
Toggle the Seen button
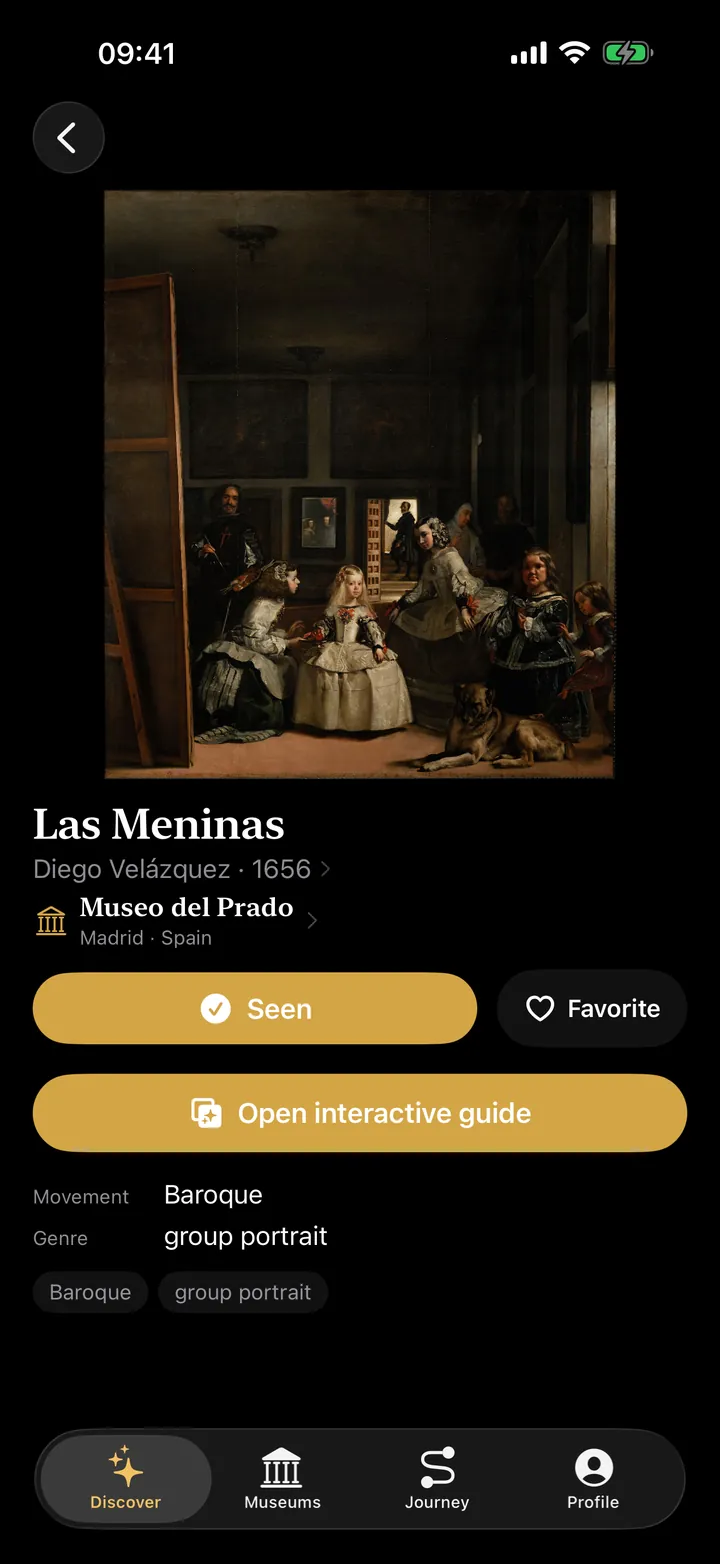[x=255, y=1009]
